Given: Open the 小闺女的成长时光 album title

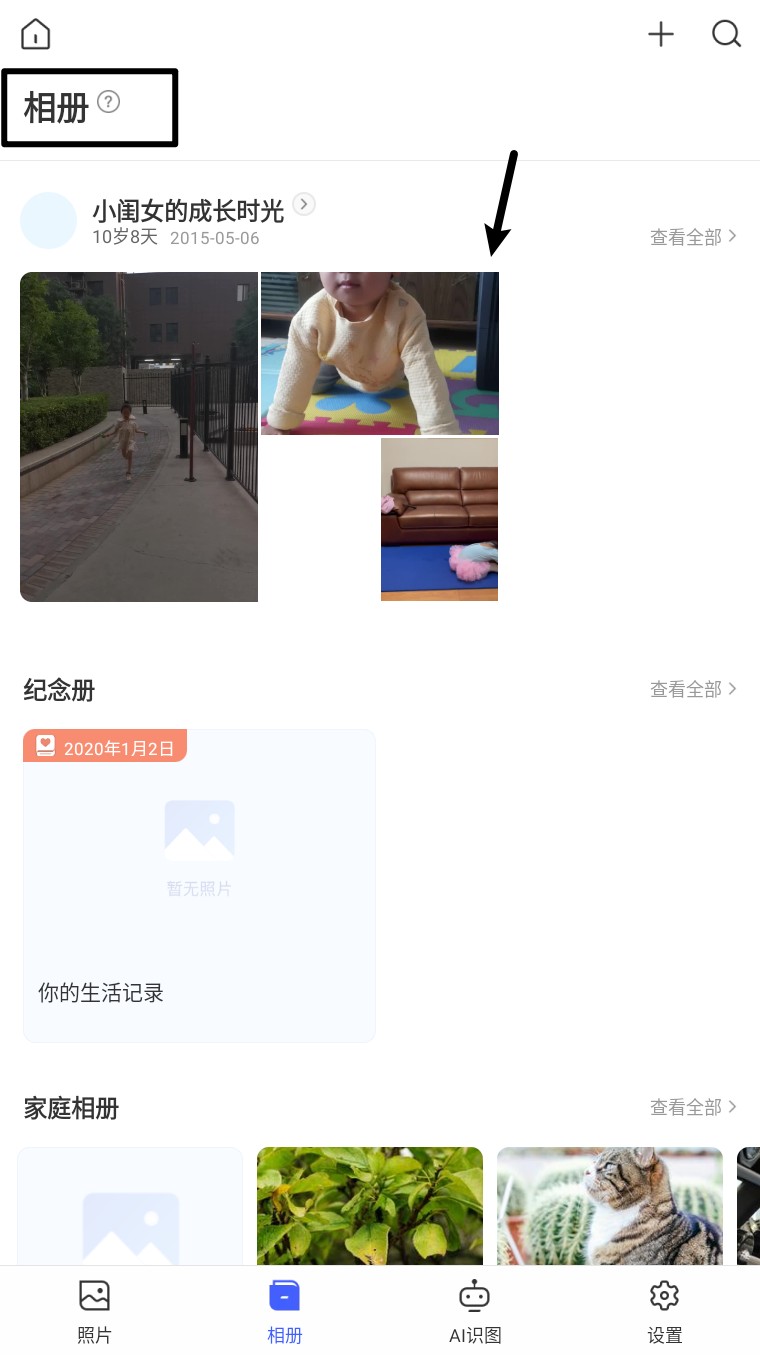Looking at the screenshot, I should [188, 210].
